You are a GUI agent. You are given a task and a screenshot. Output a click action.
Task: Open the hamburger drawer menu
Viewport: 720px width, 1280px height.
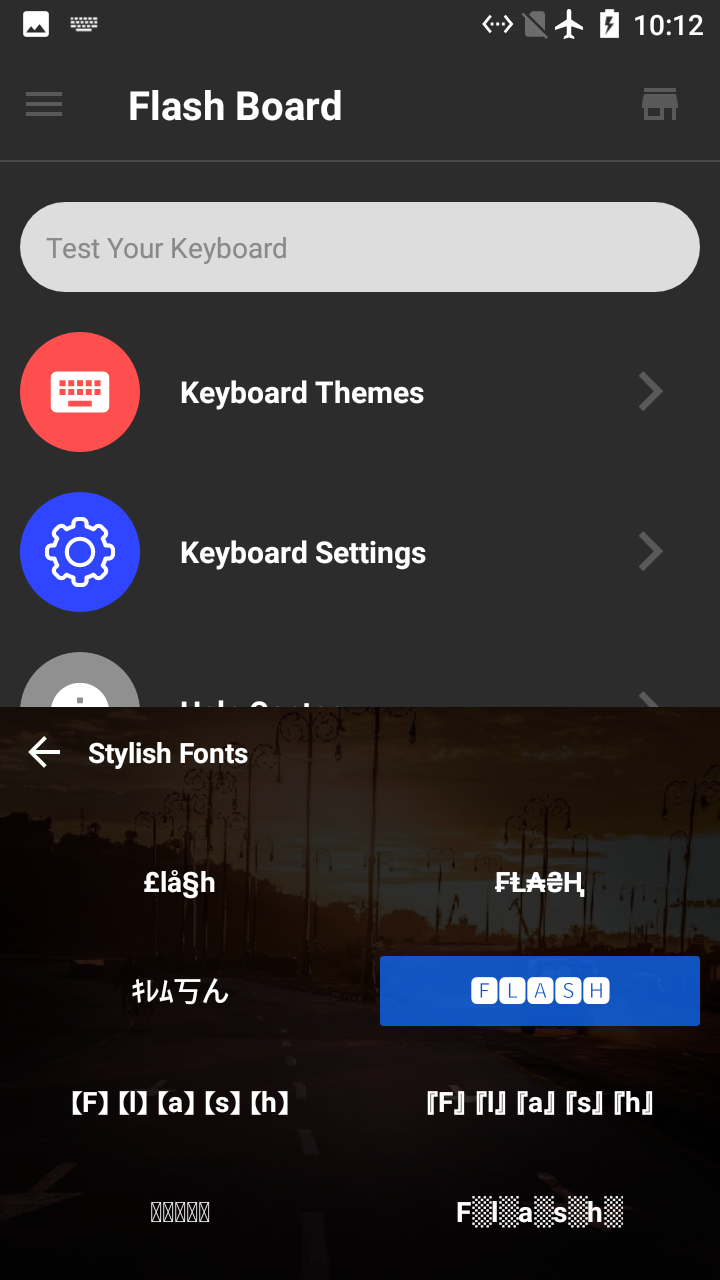(44, 105)
